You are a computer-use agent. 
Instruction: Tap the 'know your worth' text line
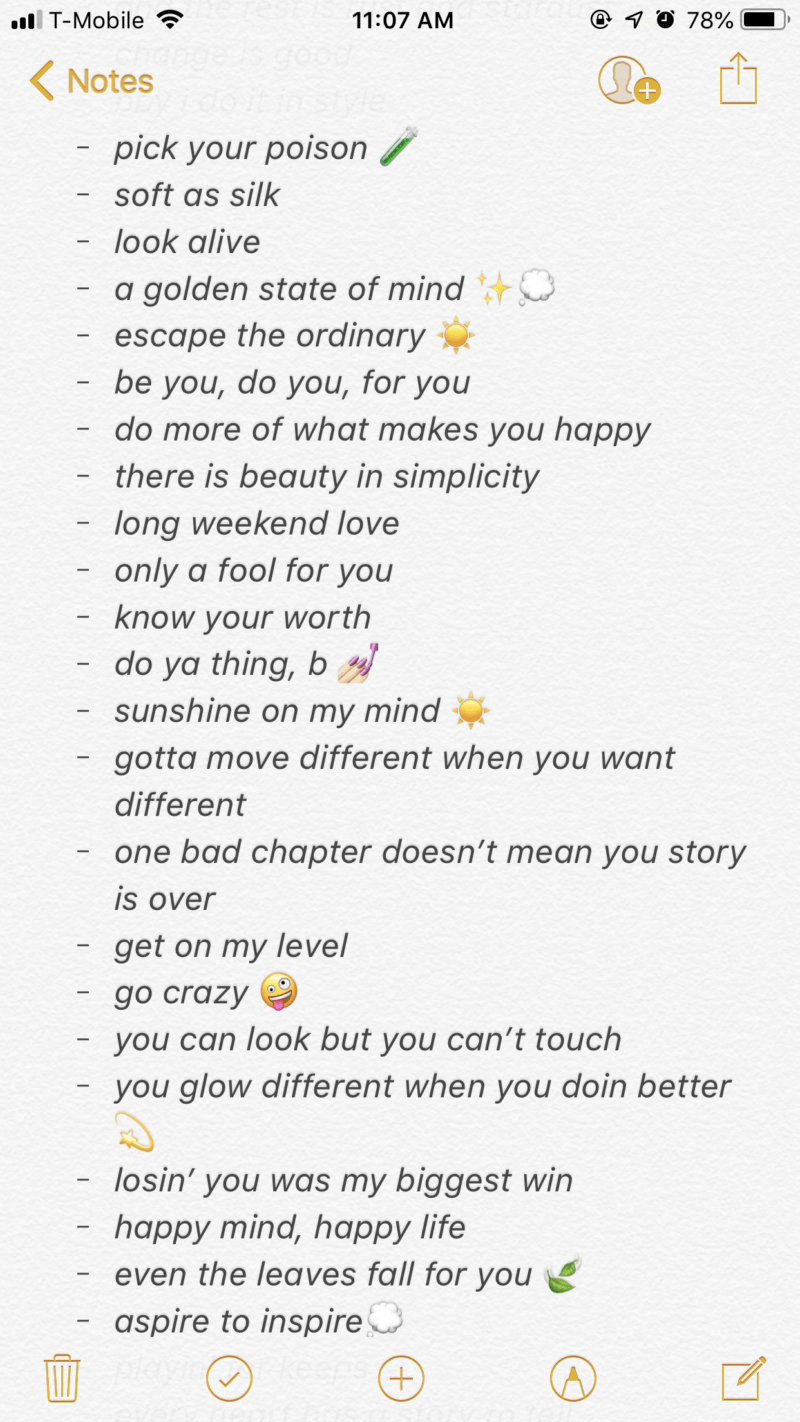coord(242,616)
